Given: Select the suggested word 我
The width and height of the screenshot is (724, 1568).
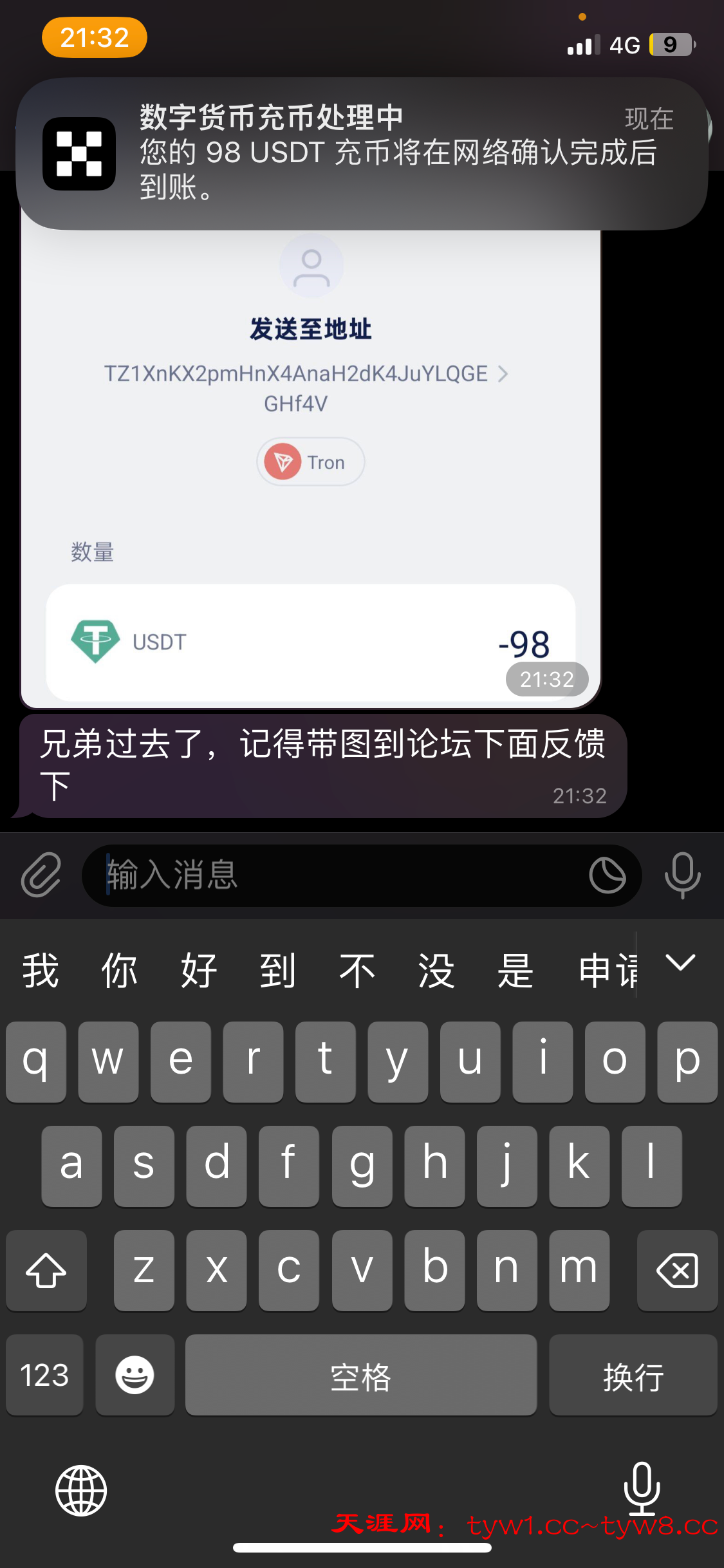Looking at the screenshot, I should pos(41,970).
